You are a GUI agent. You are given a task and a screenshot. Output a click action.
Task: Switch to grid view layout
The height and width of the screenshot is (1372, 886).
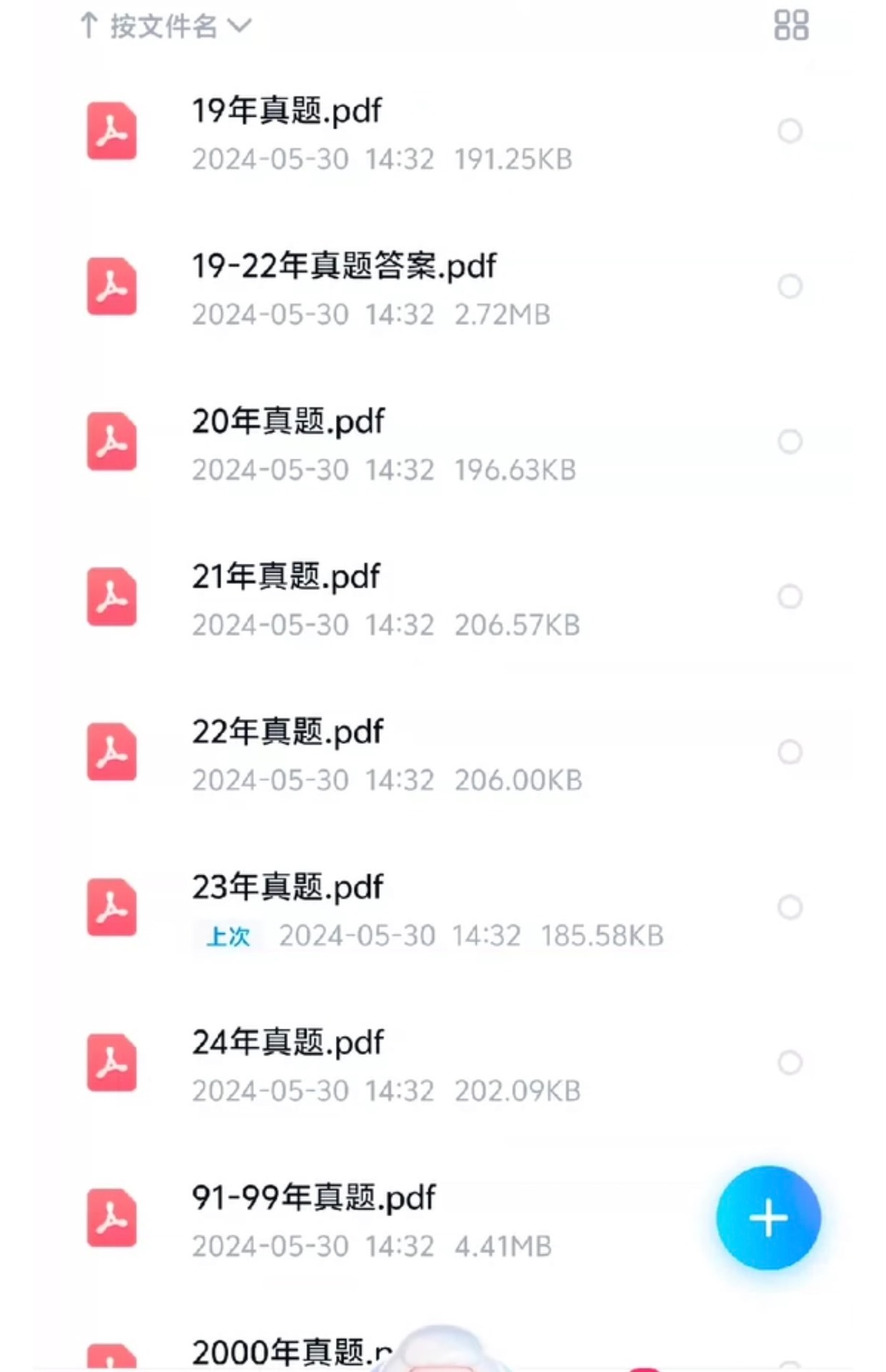tap(791, 26)
